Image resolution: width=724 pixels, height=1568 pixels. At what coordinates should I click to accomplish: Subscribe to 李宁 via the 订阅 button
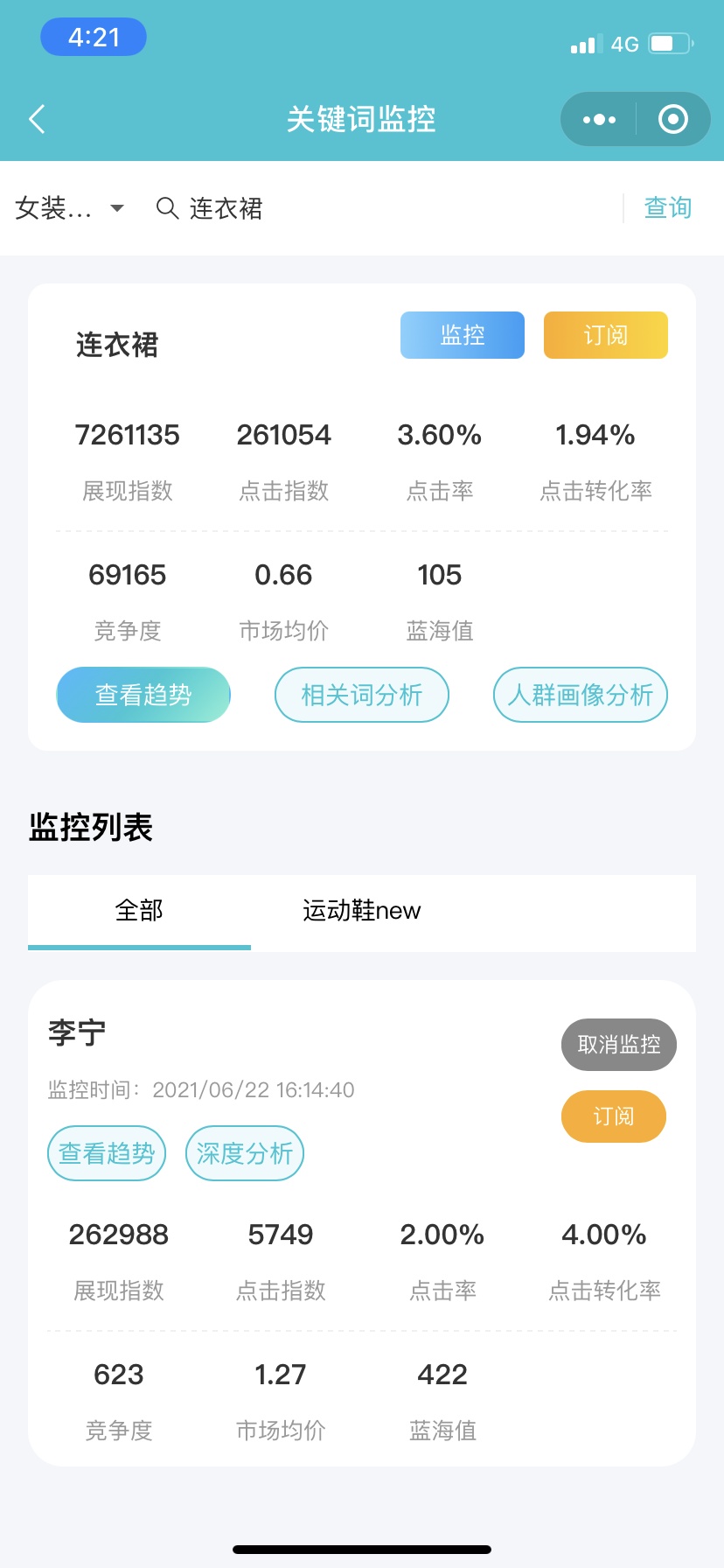point(613,1116)
